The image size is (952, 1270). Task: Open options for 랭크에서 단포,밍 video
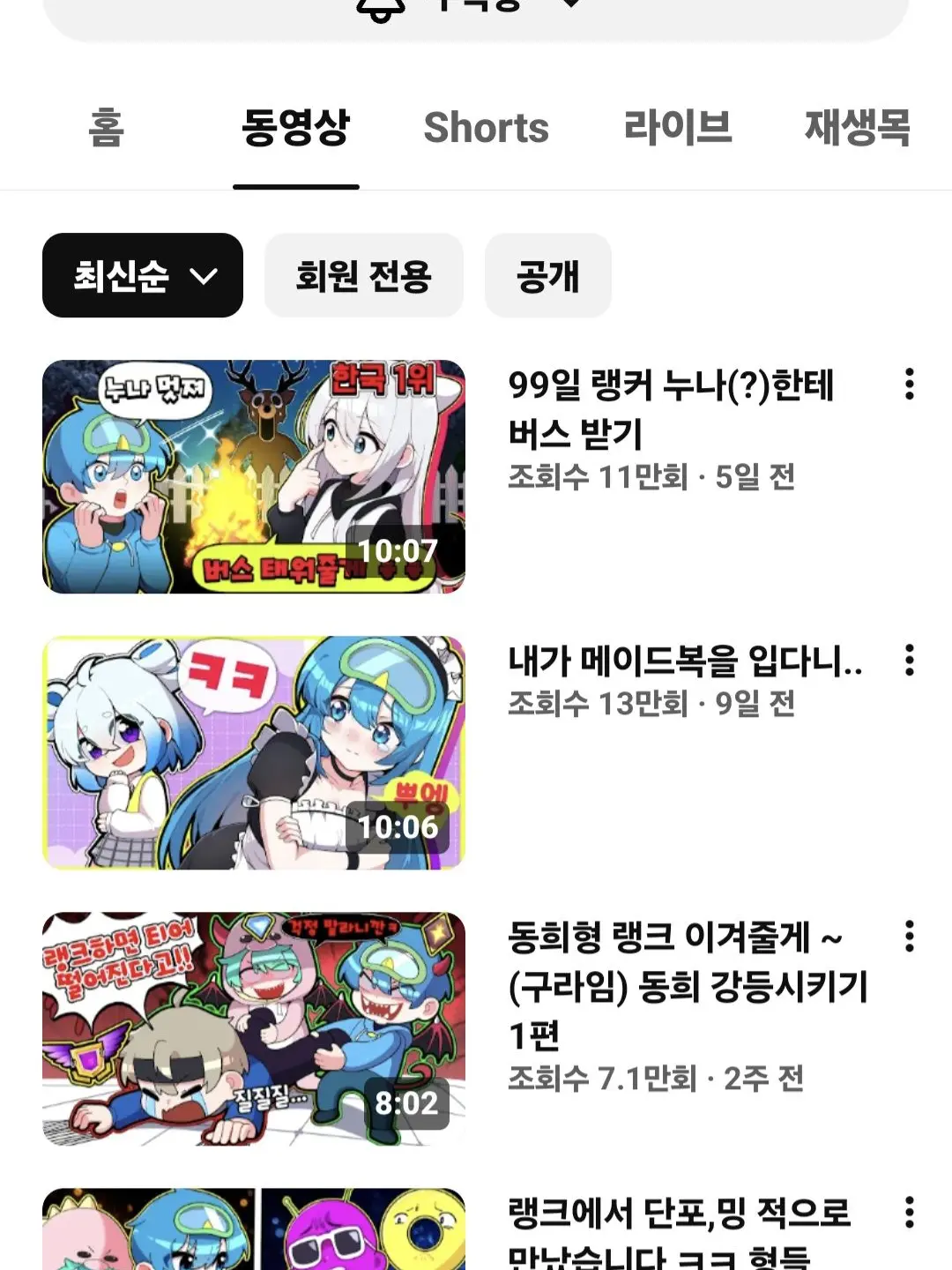click(909, 1213)
